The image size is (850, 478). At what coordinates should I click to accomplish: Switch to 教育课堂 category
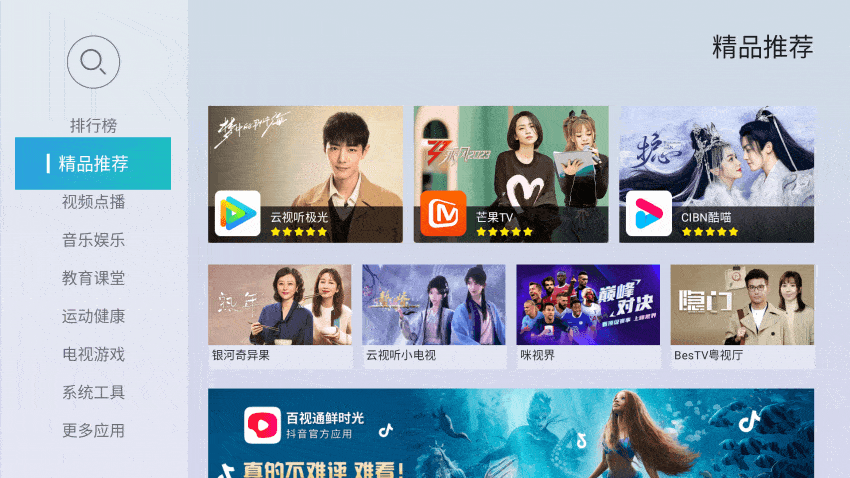pyautogui.click(x=93, y=278)
